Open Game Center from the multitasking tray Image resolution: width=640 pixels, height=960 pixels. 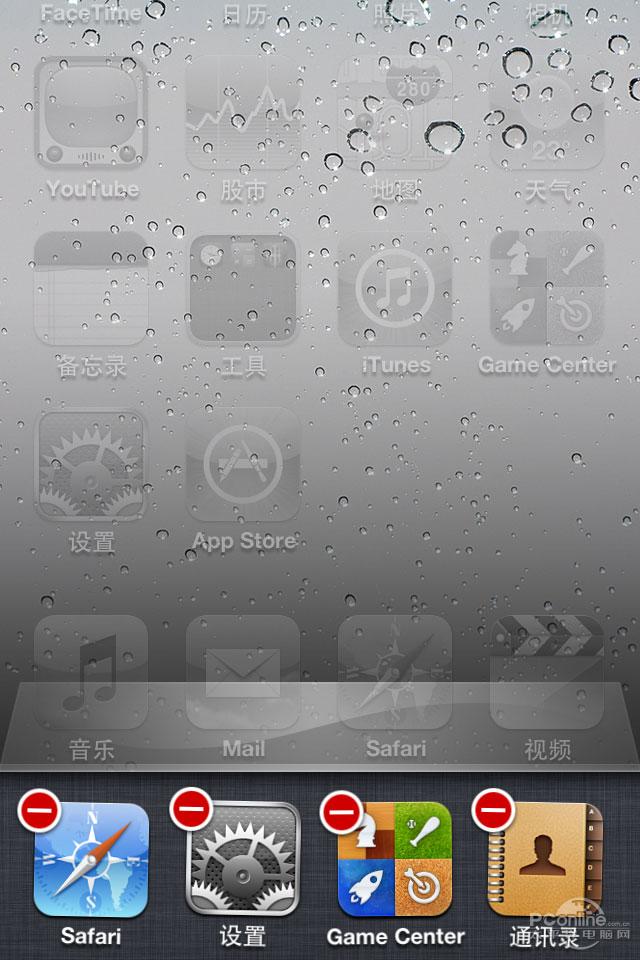[x=395, y=861]
